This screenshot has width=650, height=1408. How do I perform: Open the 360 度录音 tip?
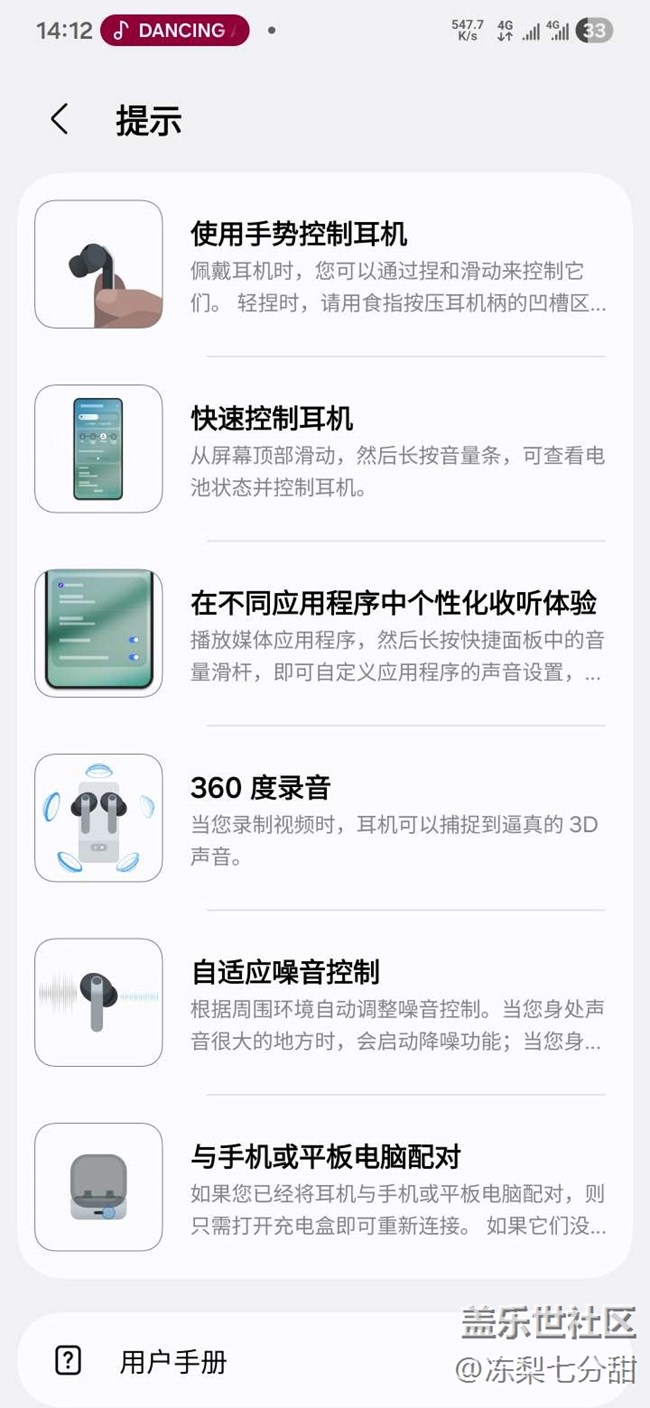[325, 818]
